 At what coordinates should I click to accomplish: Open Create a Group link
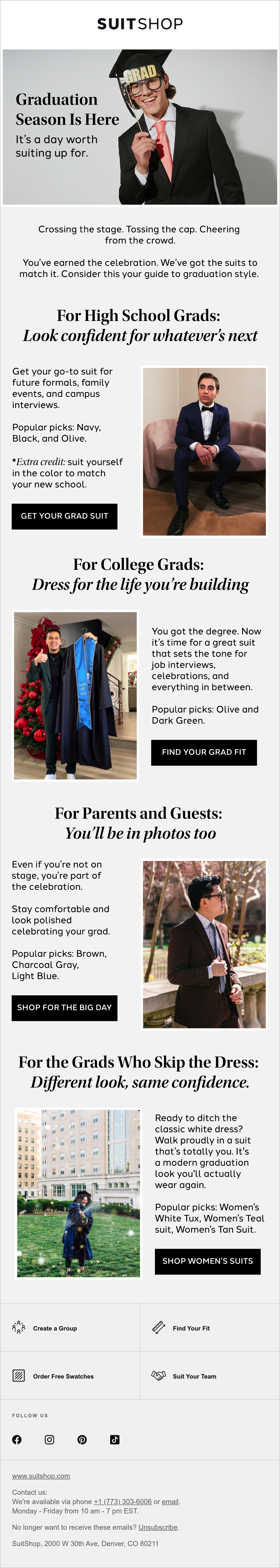pyautogui.click(x=70, y=1328)
